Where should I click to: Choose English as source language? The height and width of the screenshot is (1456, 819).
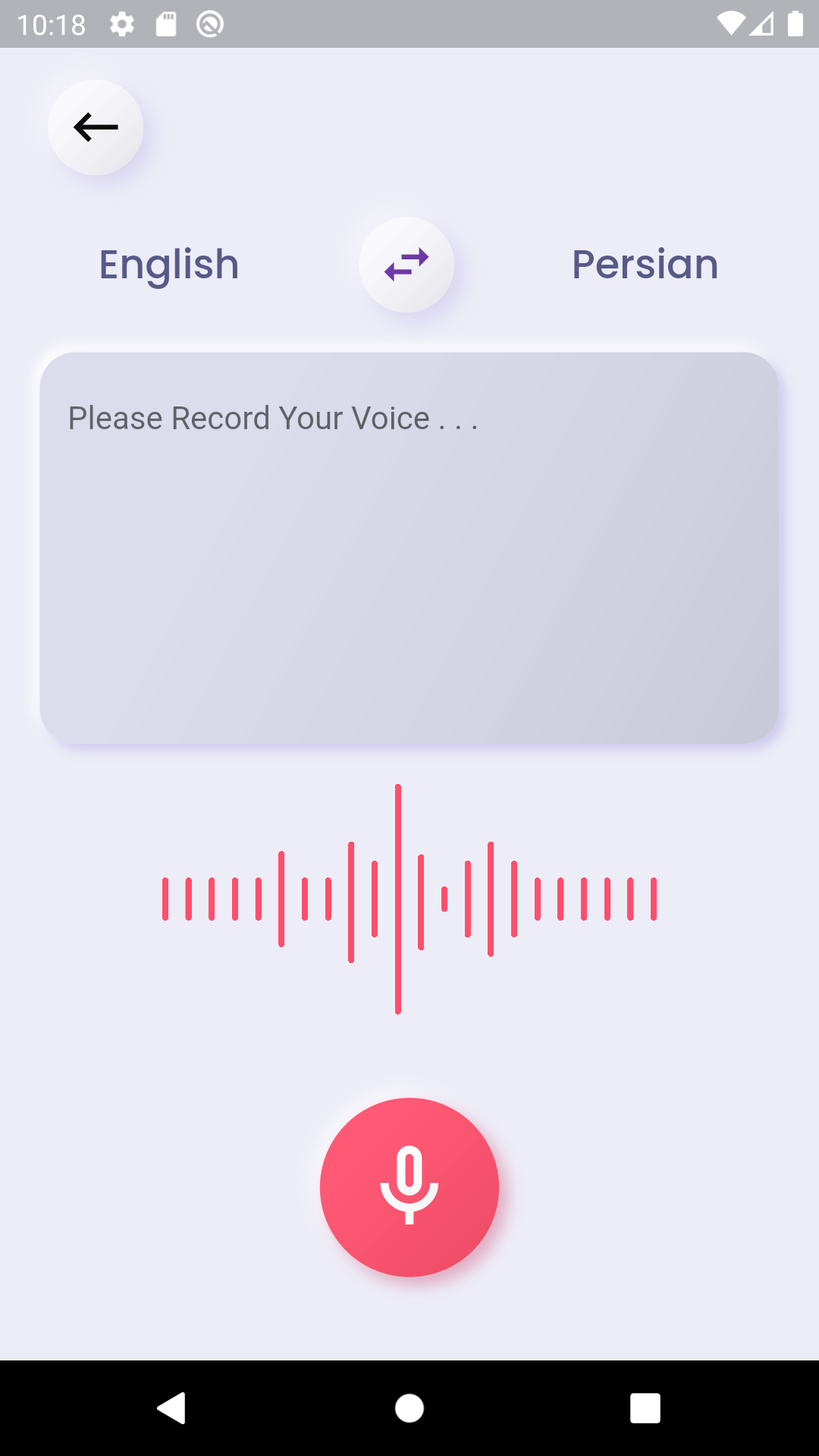169,265
